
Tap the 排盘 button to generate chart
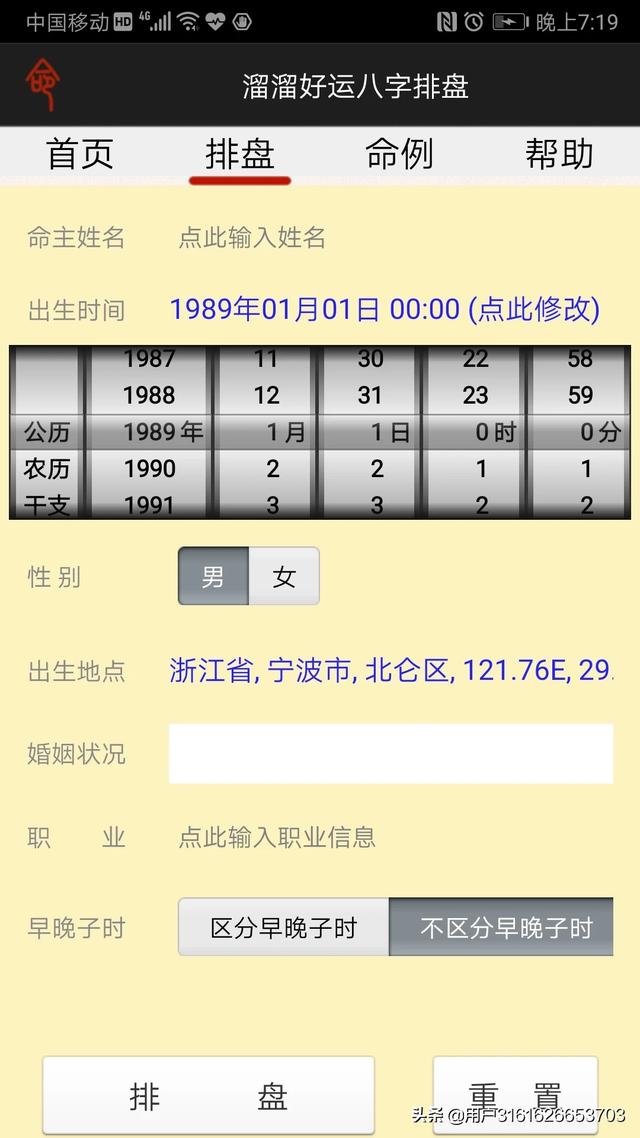coord(208,1096)
